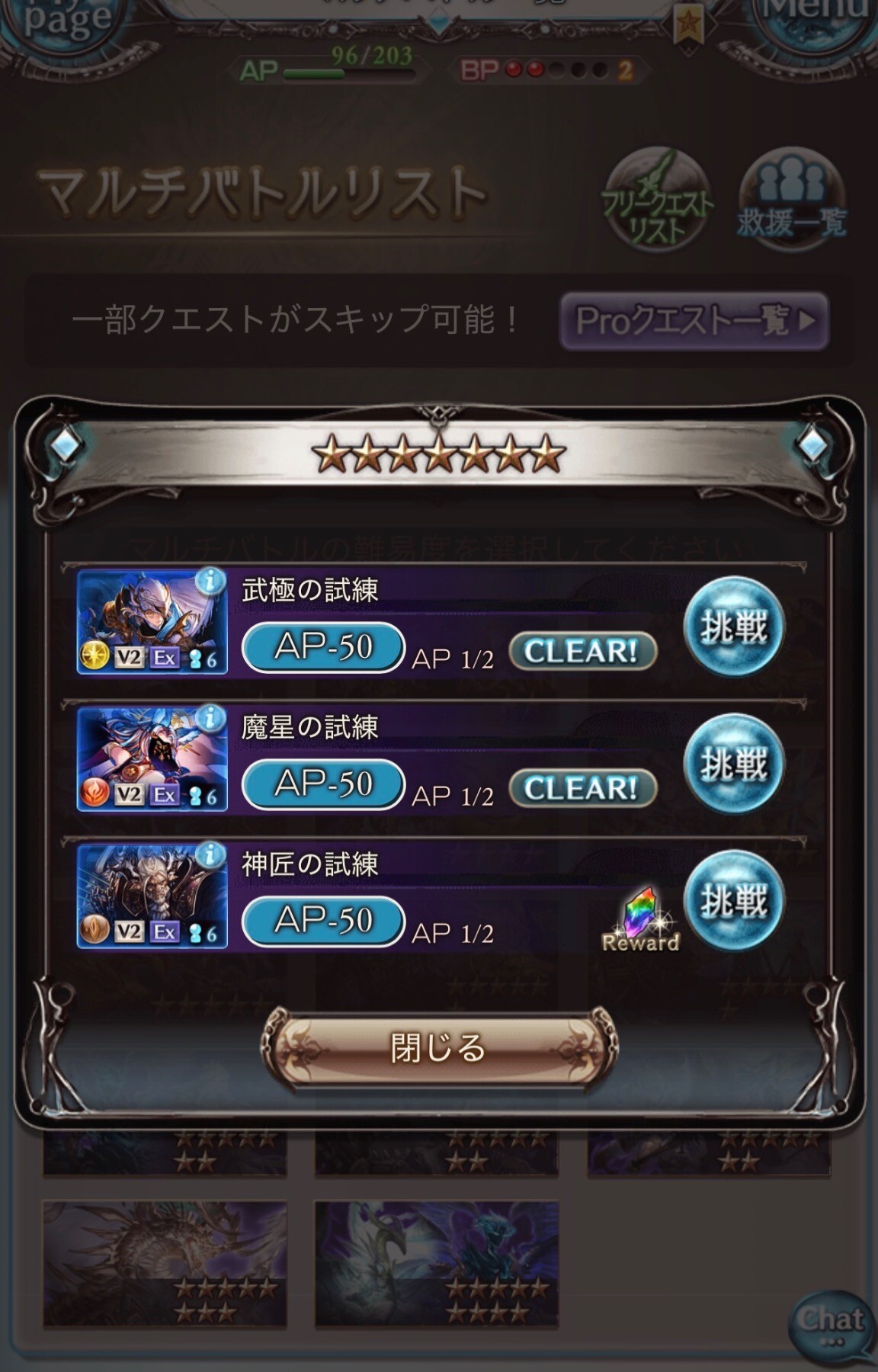Challenge the 魔星の試練 quest
Image resolution: width=878 pixels, height=1372 pixels.
tap(733, 764)
